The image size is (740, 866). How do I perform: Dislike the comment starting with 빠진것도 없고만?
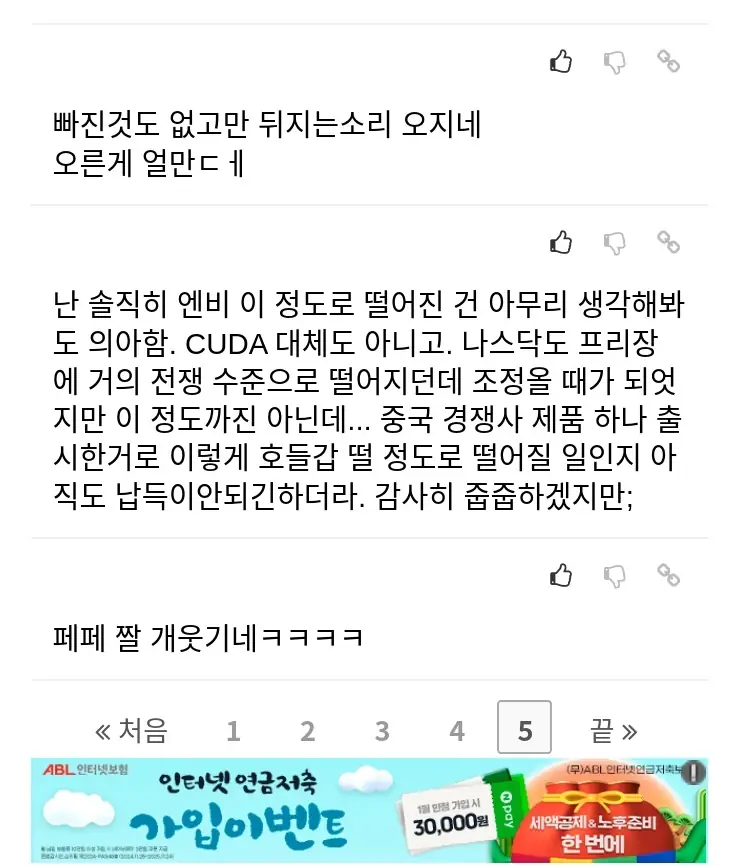(x=615, y=62)
